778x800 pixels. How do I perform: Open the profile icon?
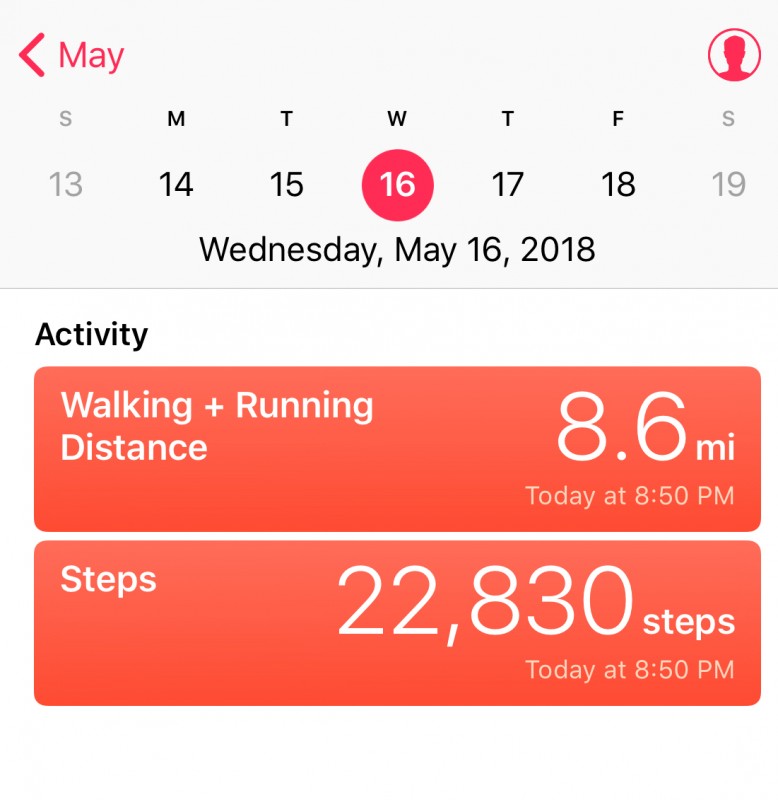coord(734,54)
